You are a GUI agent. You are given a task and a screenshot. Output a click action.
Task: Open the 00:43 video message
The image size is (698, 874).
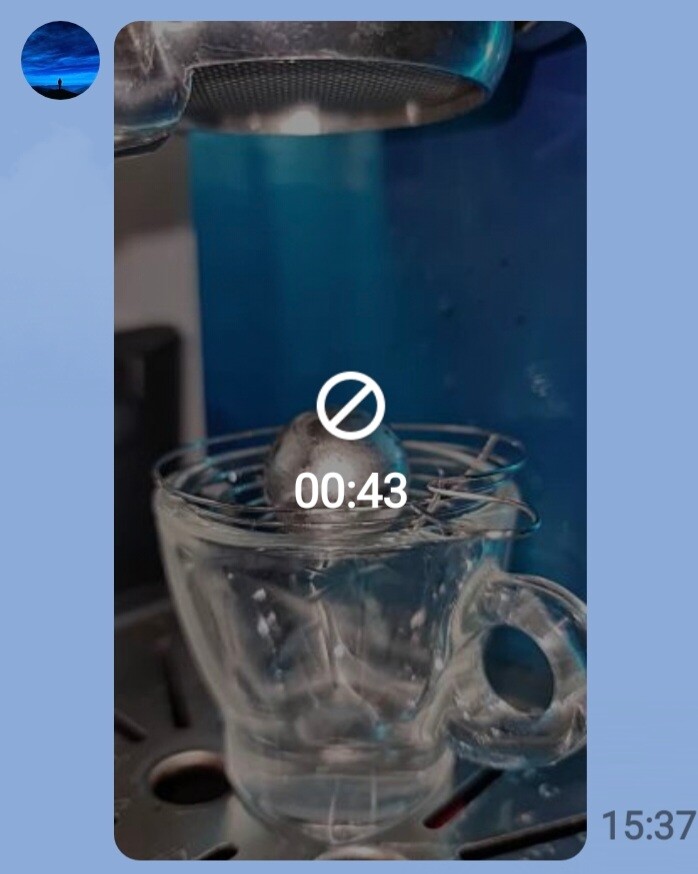coord(350,440)
